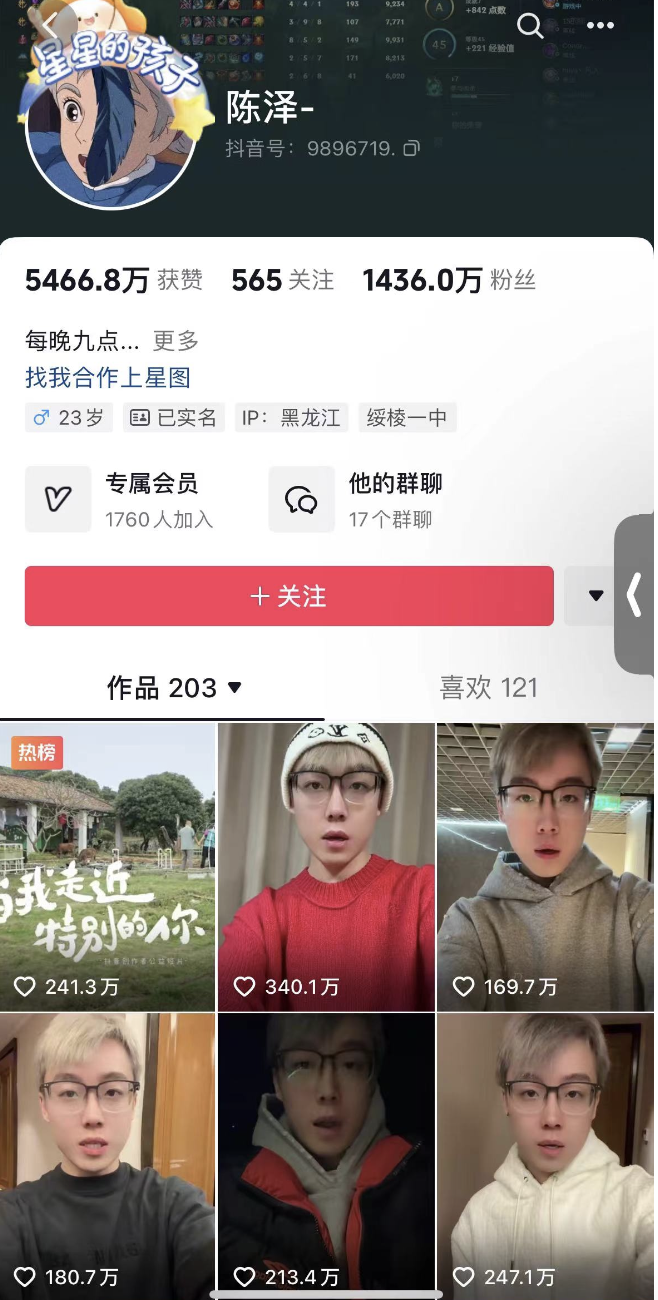Open the 565 关注 following list
This screenshot has height=1300, width=658.
(283, 281)
